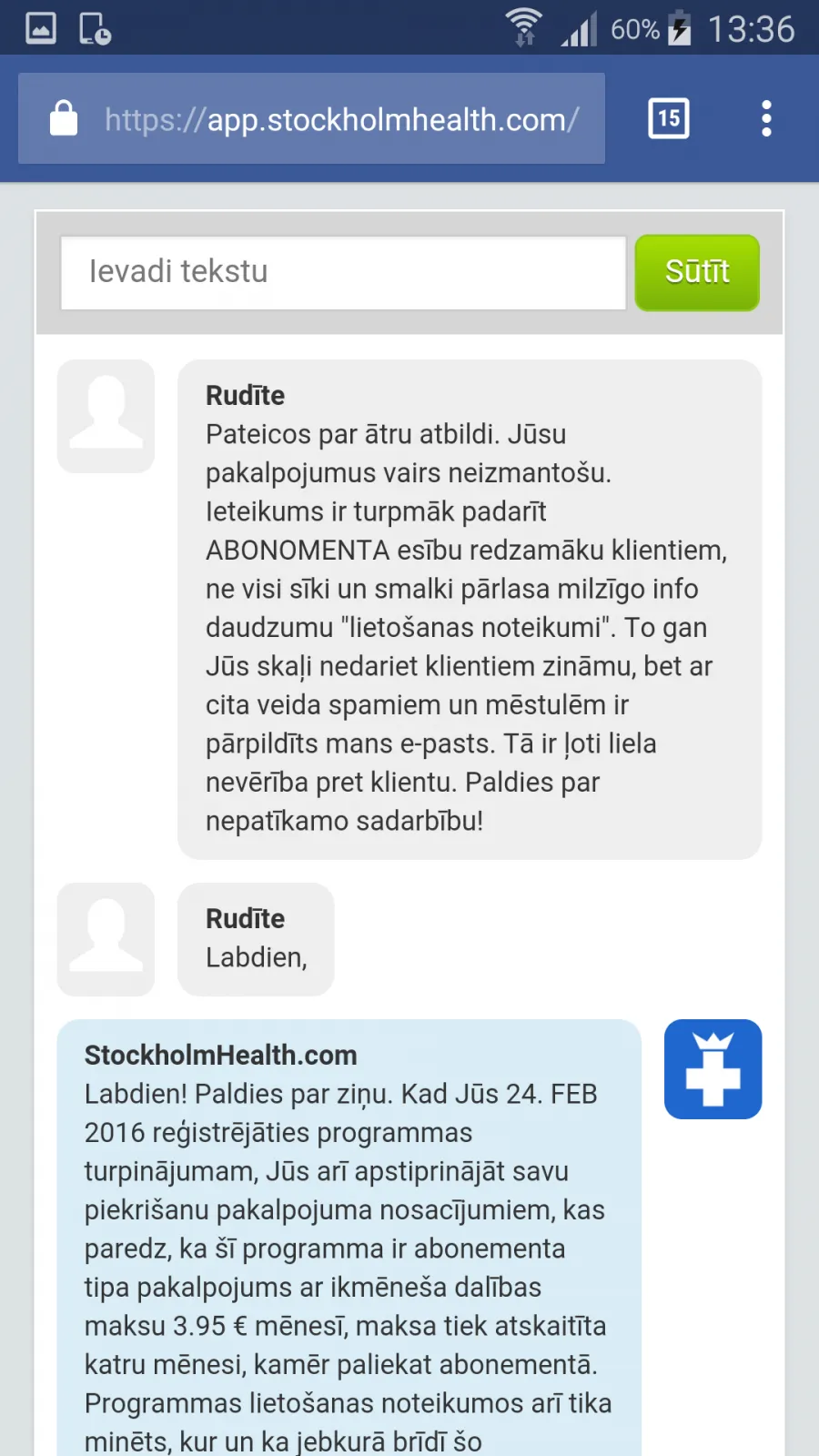The height and width of the screenshot is (1456, 819).
Task: Send the message with the Sūtīt button
Action: pos(697,272)
